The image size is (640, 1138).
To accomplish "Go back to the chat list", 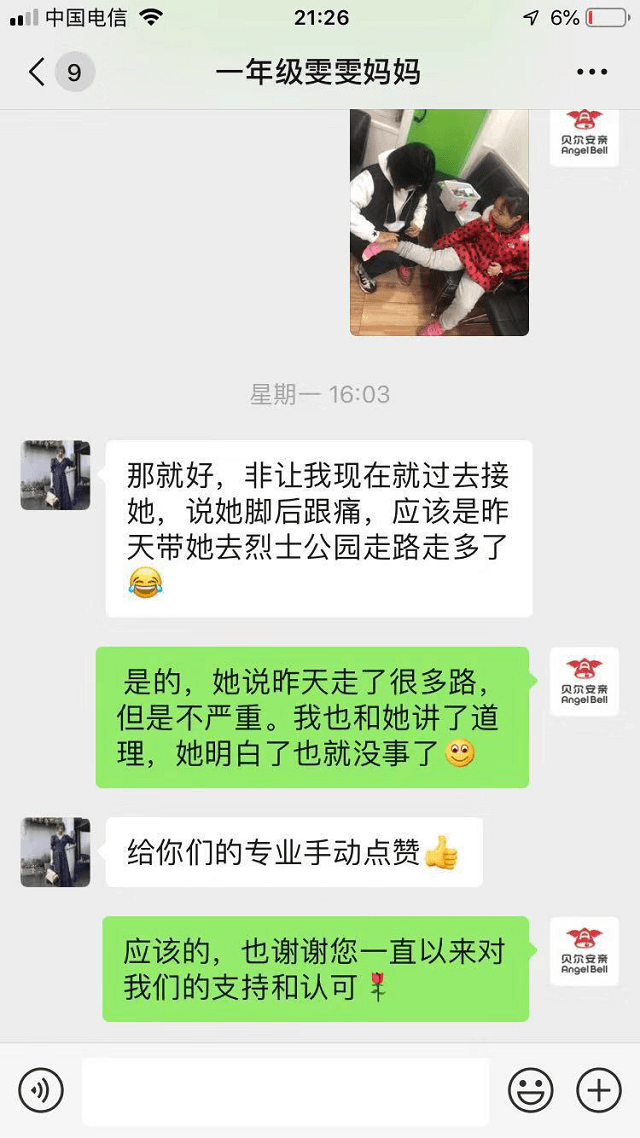I will tap(38, 72).
